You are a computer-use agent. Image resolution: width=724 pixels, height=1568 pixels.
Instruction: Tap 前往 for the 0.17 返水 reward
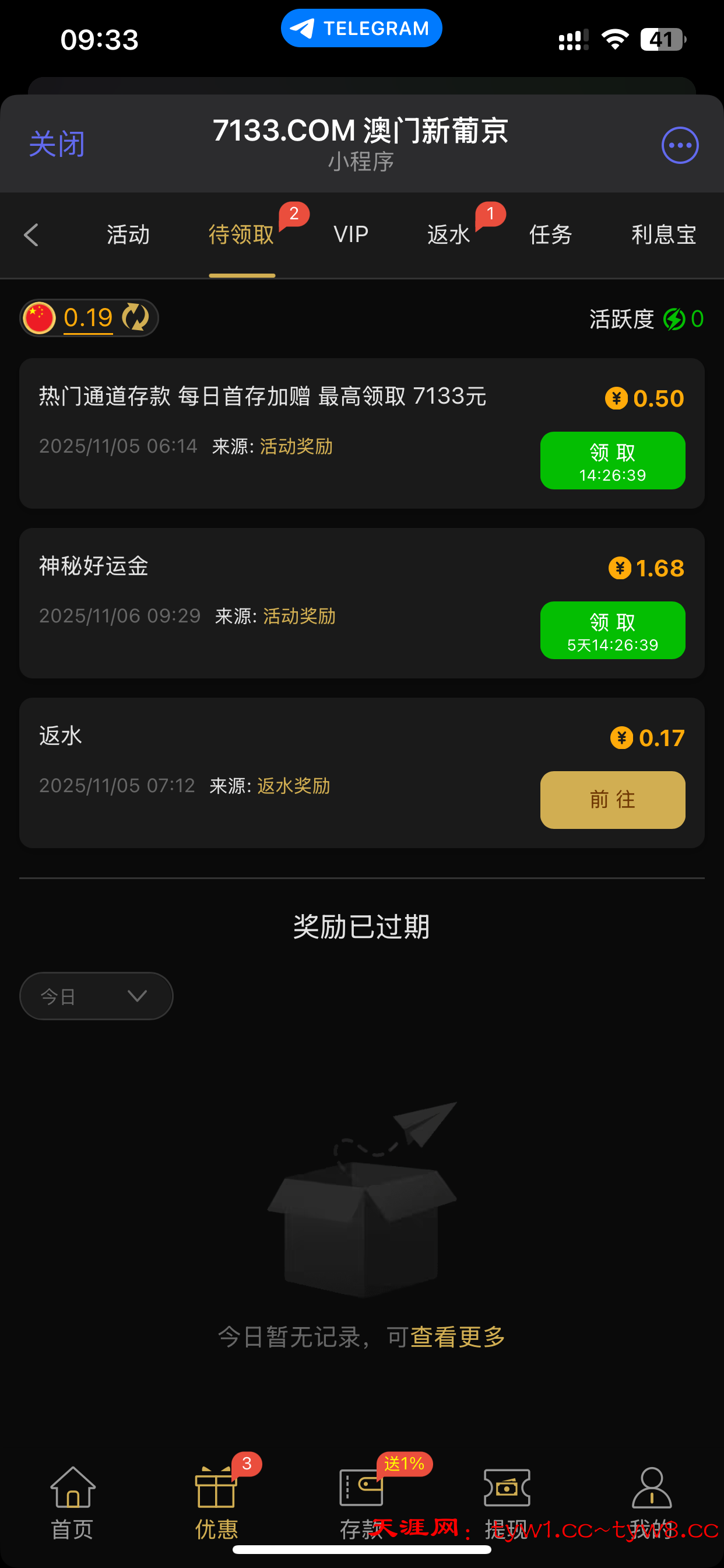click(612, 800)
